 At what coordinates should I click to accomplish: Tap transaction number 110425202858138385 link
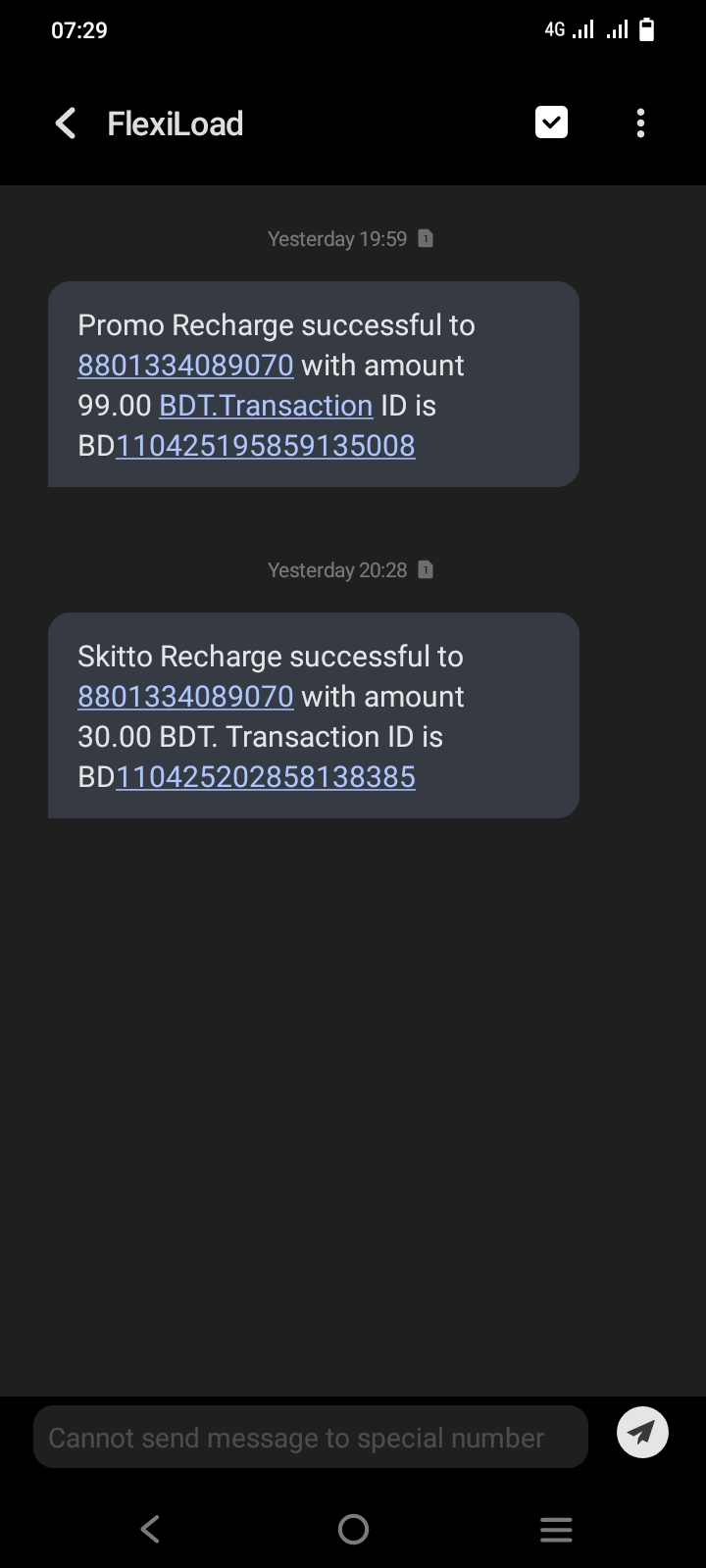[x=266, y=777]
